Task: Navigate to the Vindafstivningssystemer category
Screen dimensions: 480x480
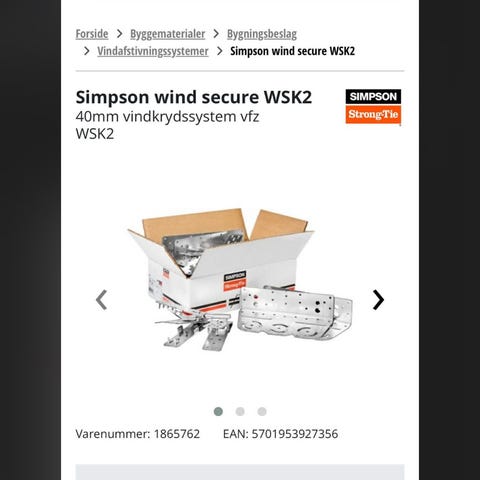Action: click(153, 51)
